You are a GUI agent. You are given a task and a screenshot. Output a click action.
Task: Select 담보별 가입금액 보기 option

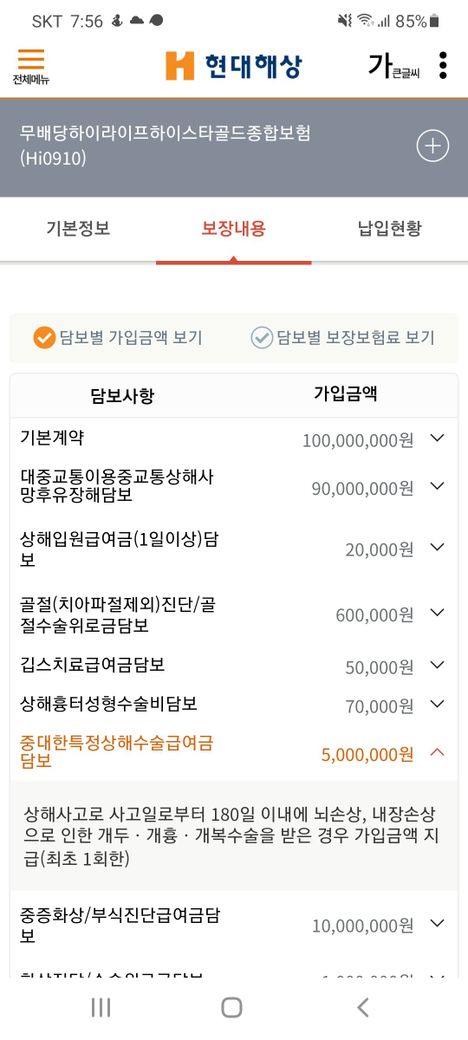pos(118,338)
